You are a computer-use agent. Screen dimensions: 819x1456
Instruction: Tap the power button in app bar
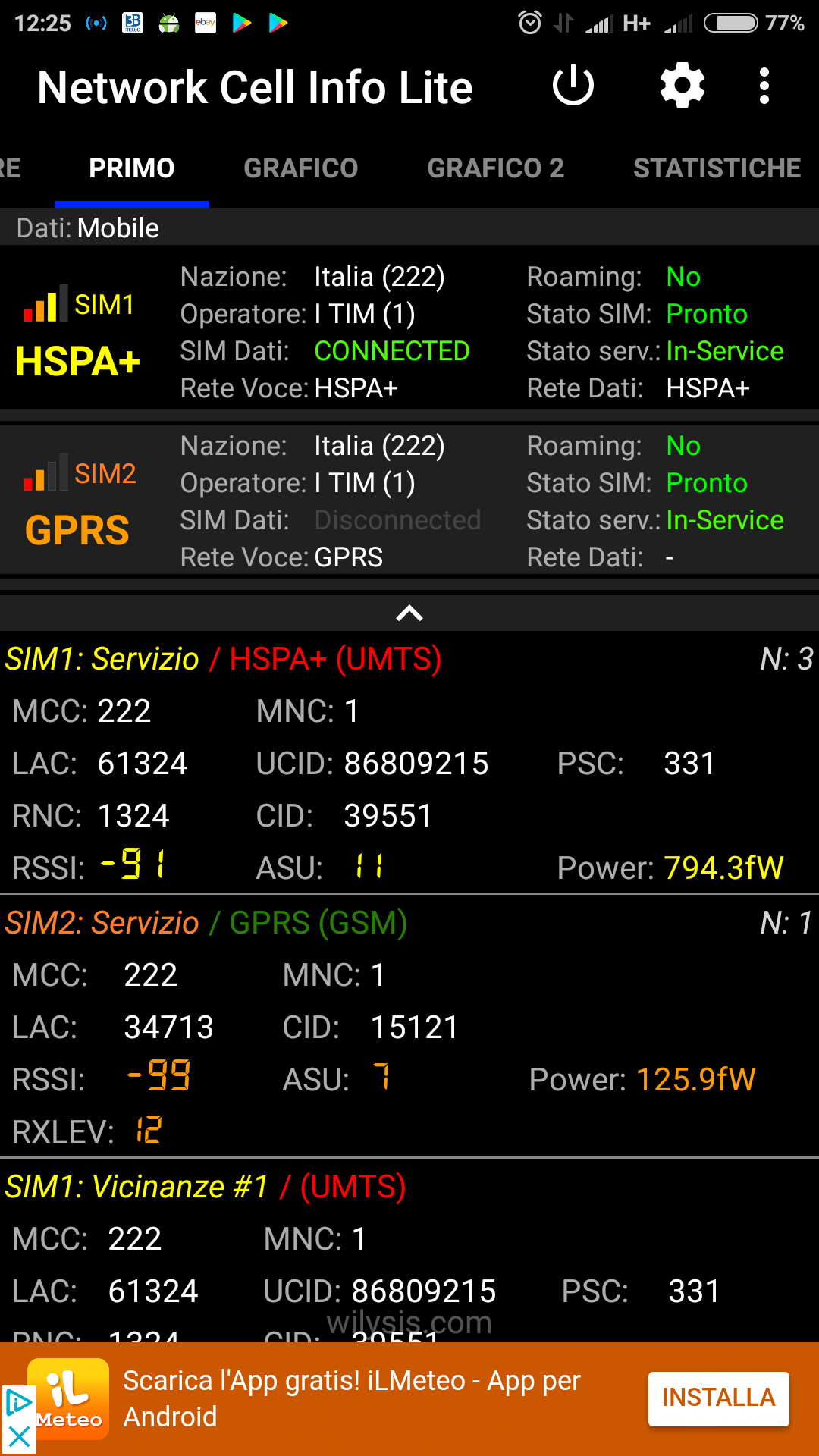pyautogui.click(x=573, y=86)
